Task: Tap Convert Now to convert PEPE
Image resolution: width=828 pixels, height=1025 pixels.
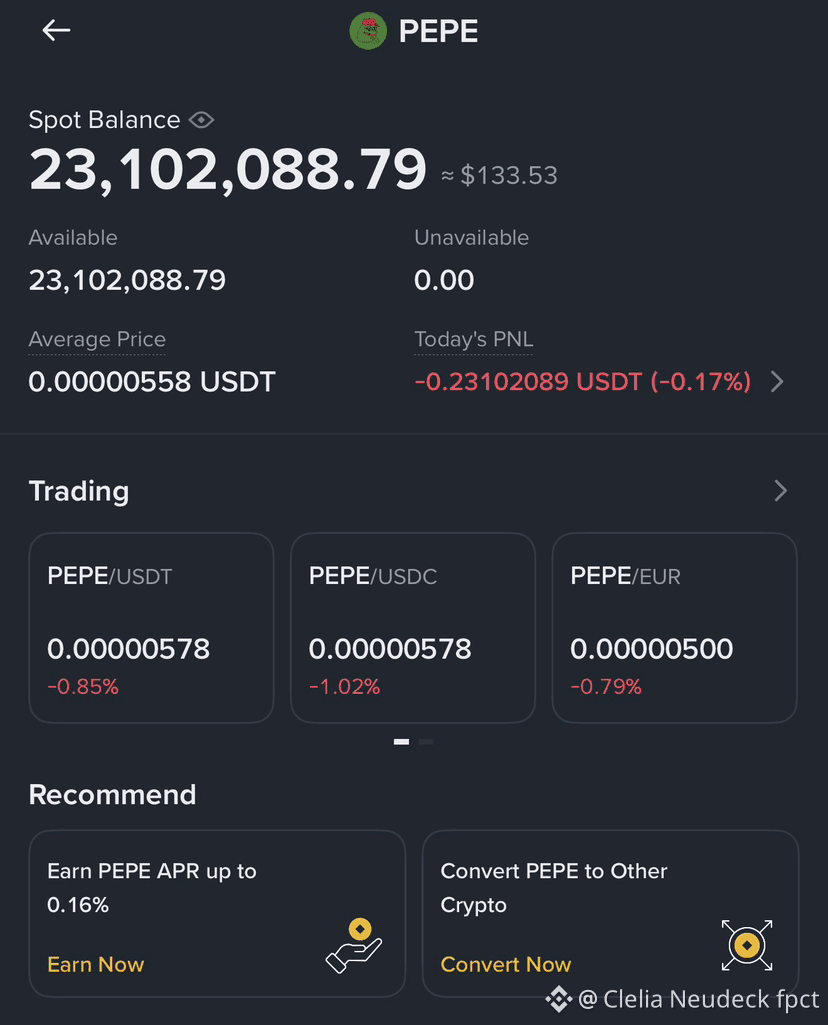Action: [x=506, y=964]
